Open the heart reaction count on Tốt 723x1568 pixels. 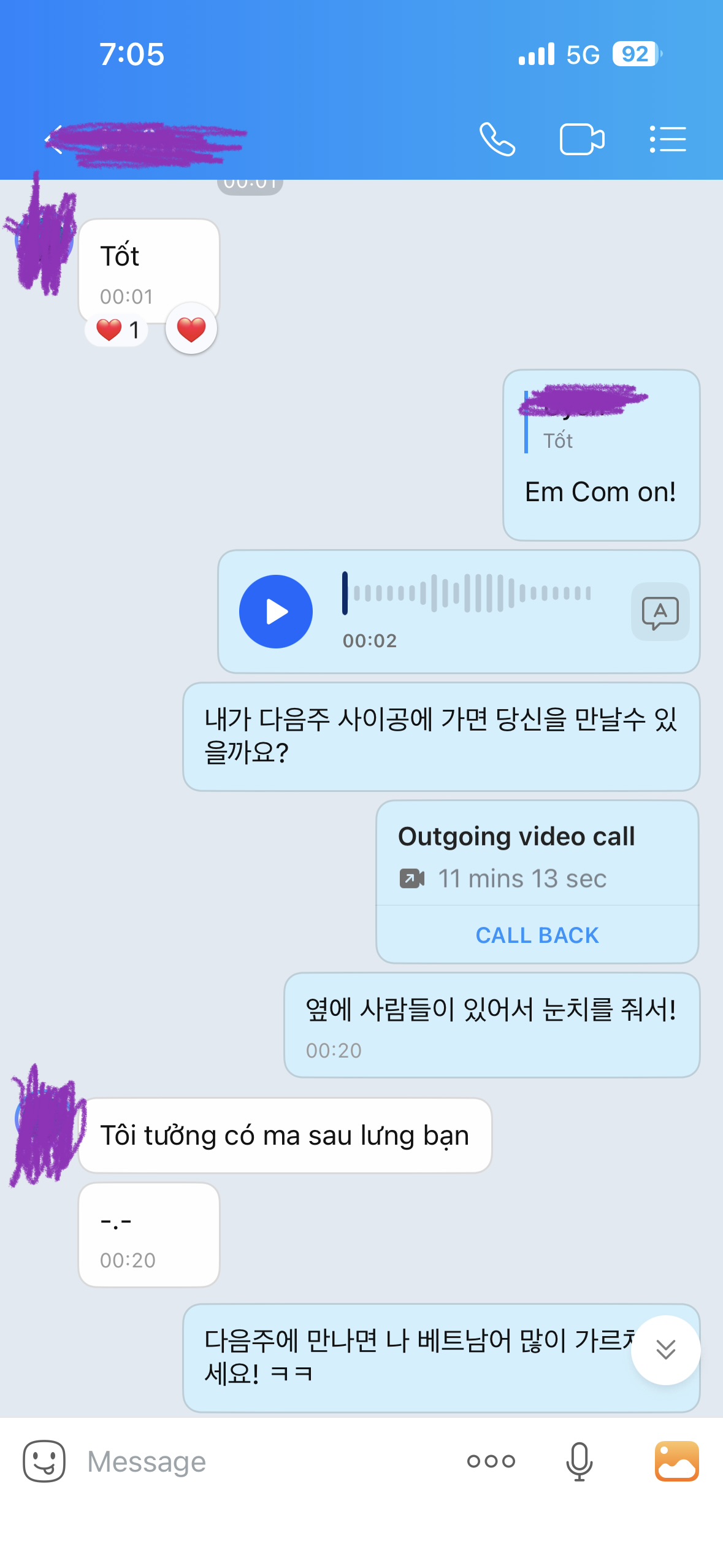(118, 330)
